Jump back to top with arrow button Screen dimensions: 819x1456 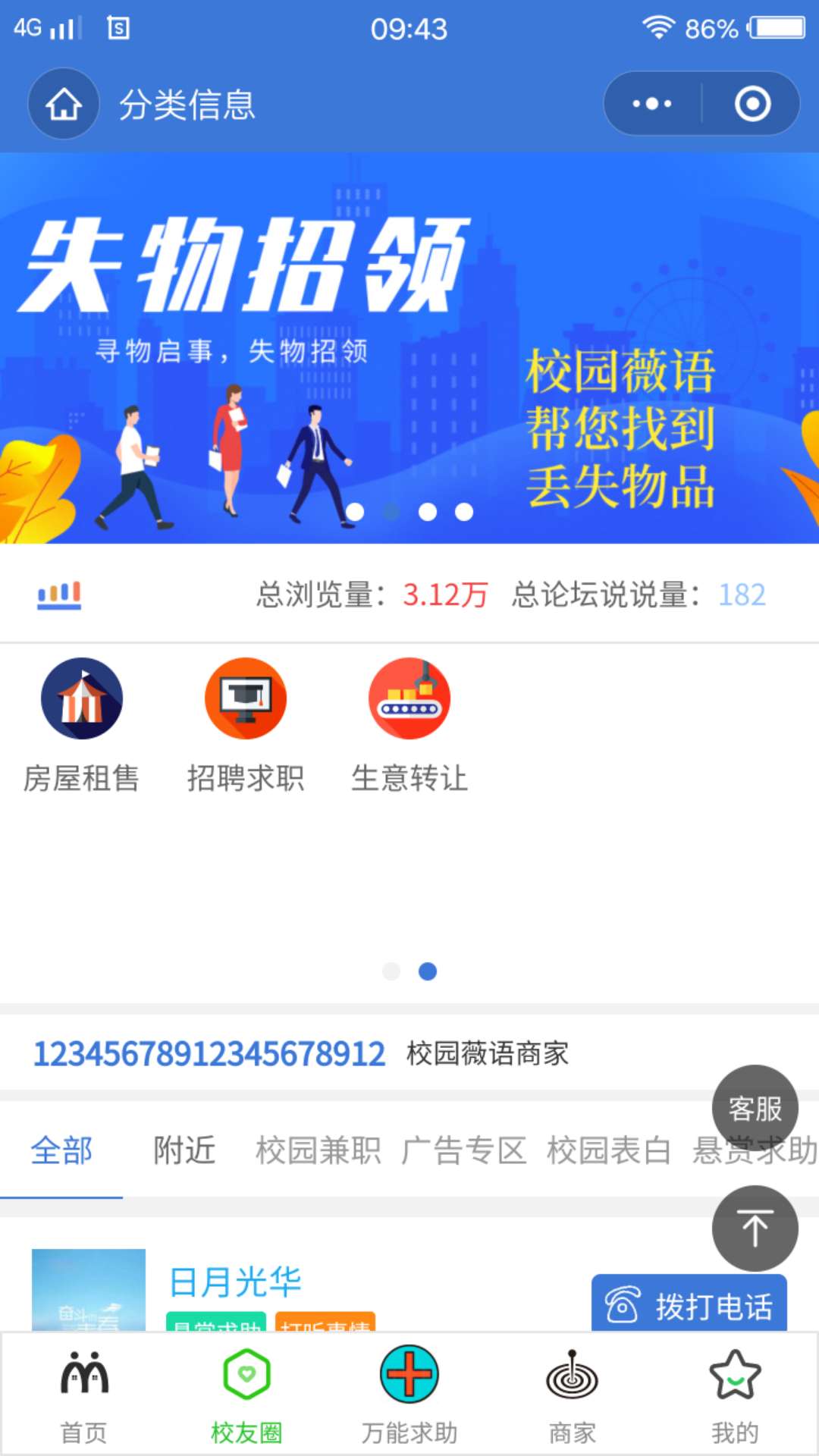tap(755, 1228)
